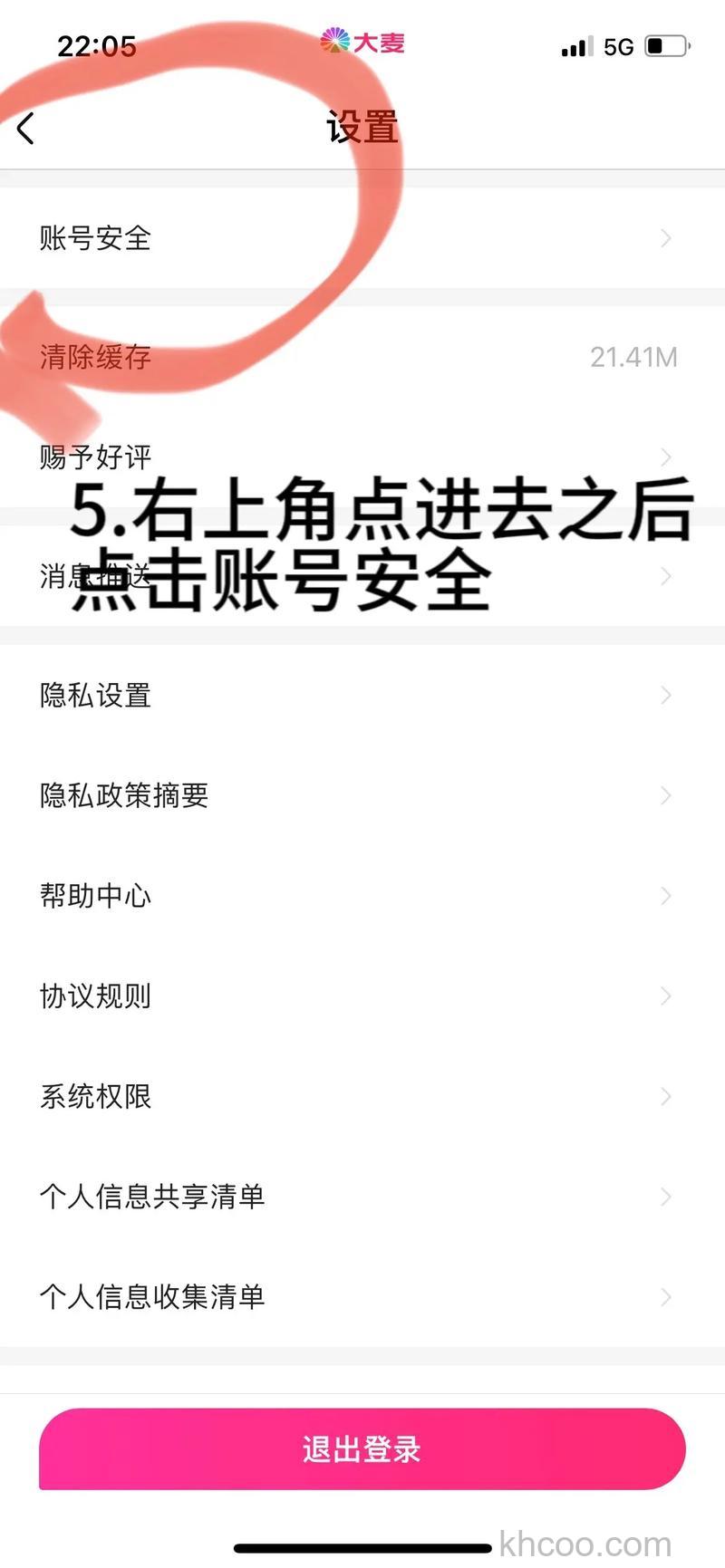The image size is (725, 1568).
Task: Open 隐私设置 privacy settings entry
Action: (x=95, y=695)
